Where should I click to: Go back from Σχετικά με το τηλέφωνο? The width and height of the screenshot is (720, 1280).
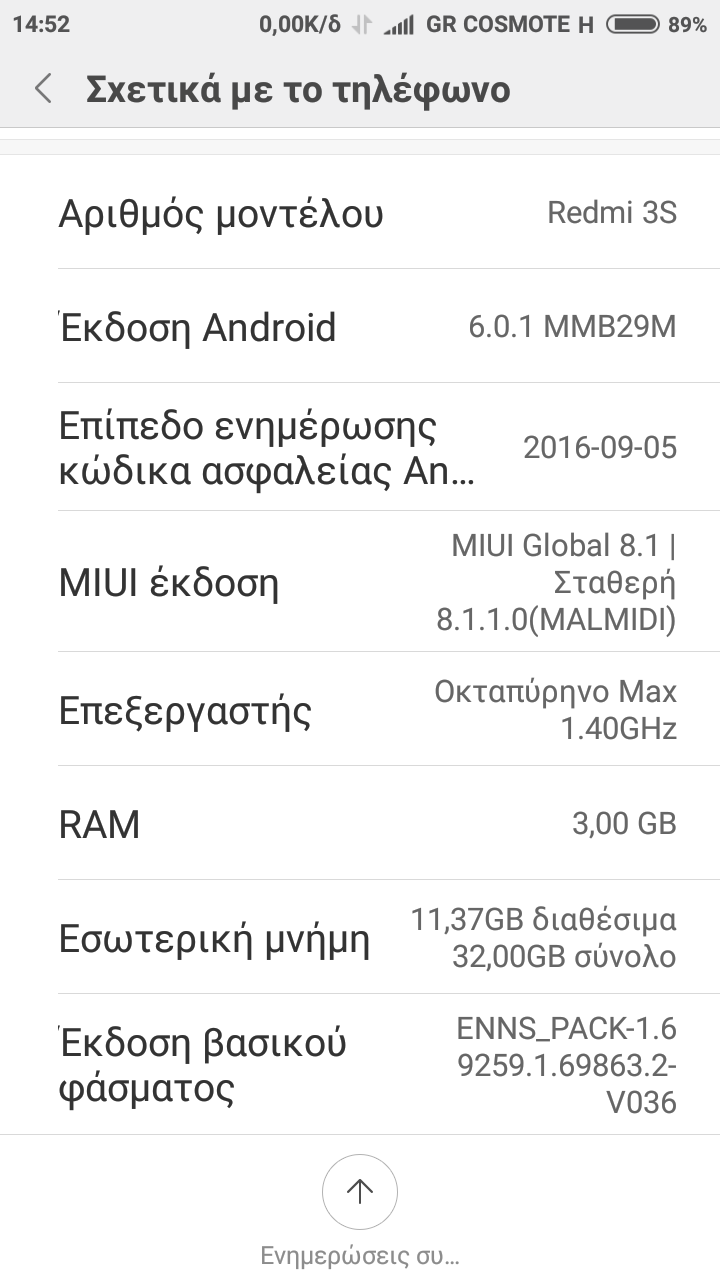[42, 89]
